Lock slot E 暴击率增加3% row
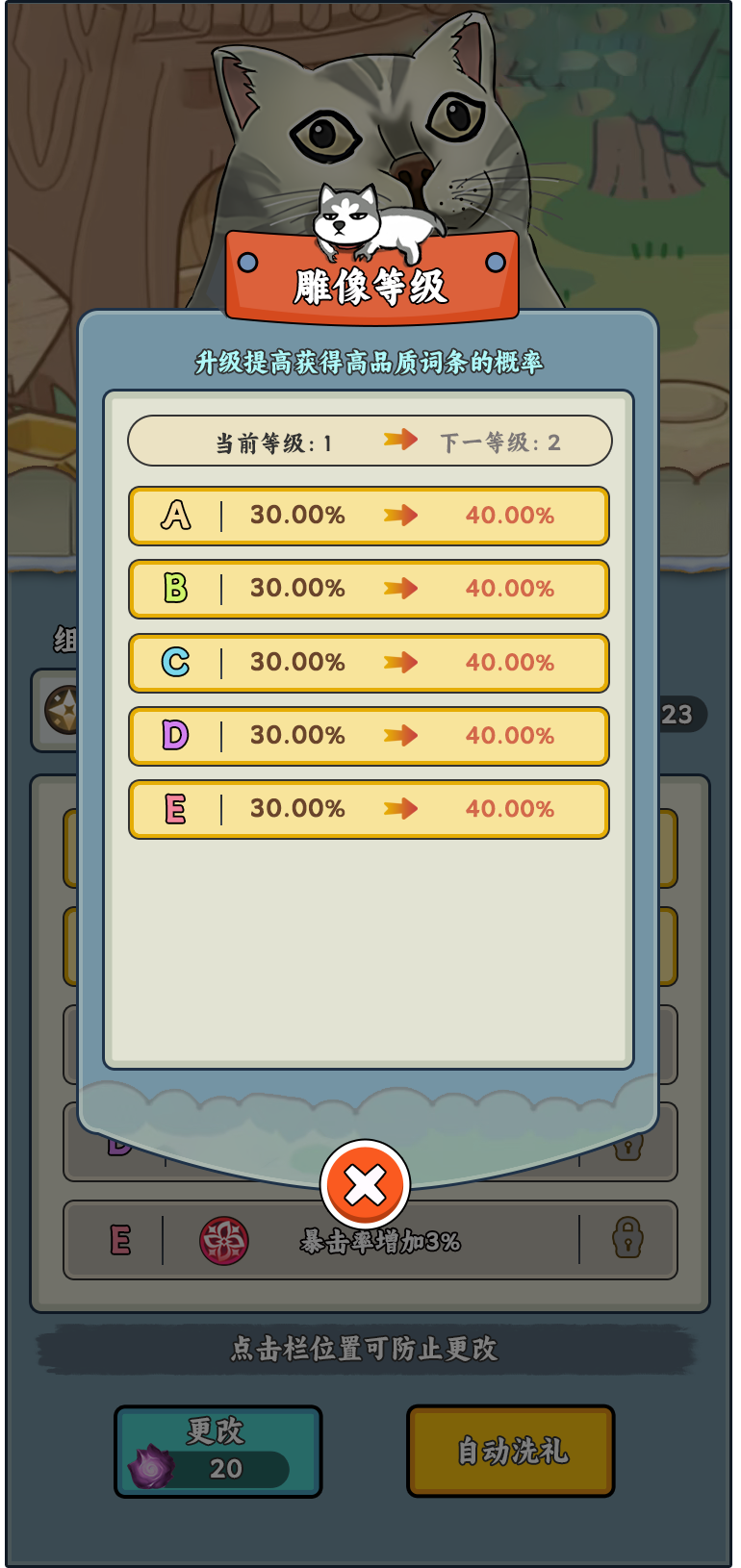Image resolution: width=741 pixels, height=1568 pixels. click(627, 1238)
